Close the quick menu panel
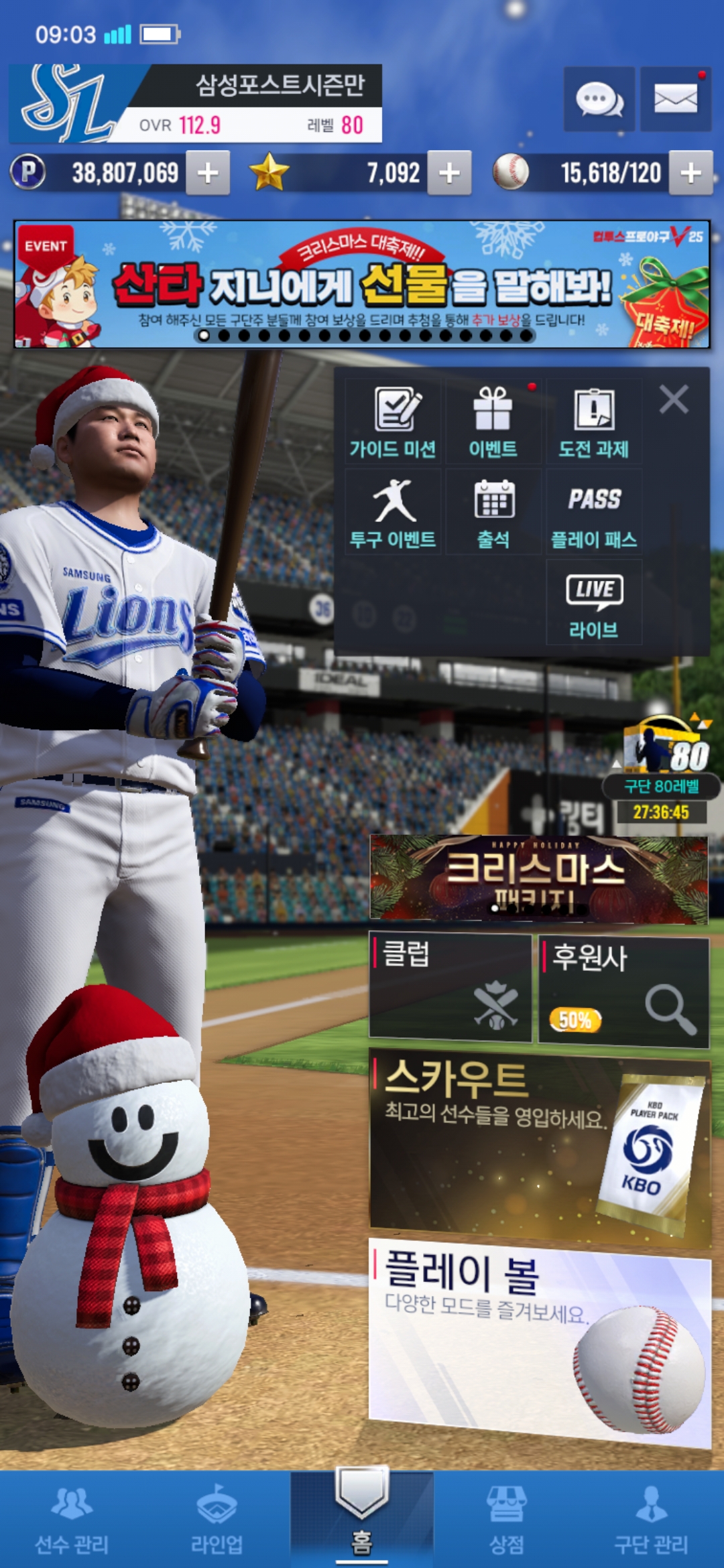The height and width of the screenshot is (1568, 724). [674, 400]
